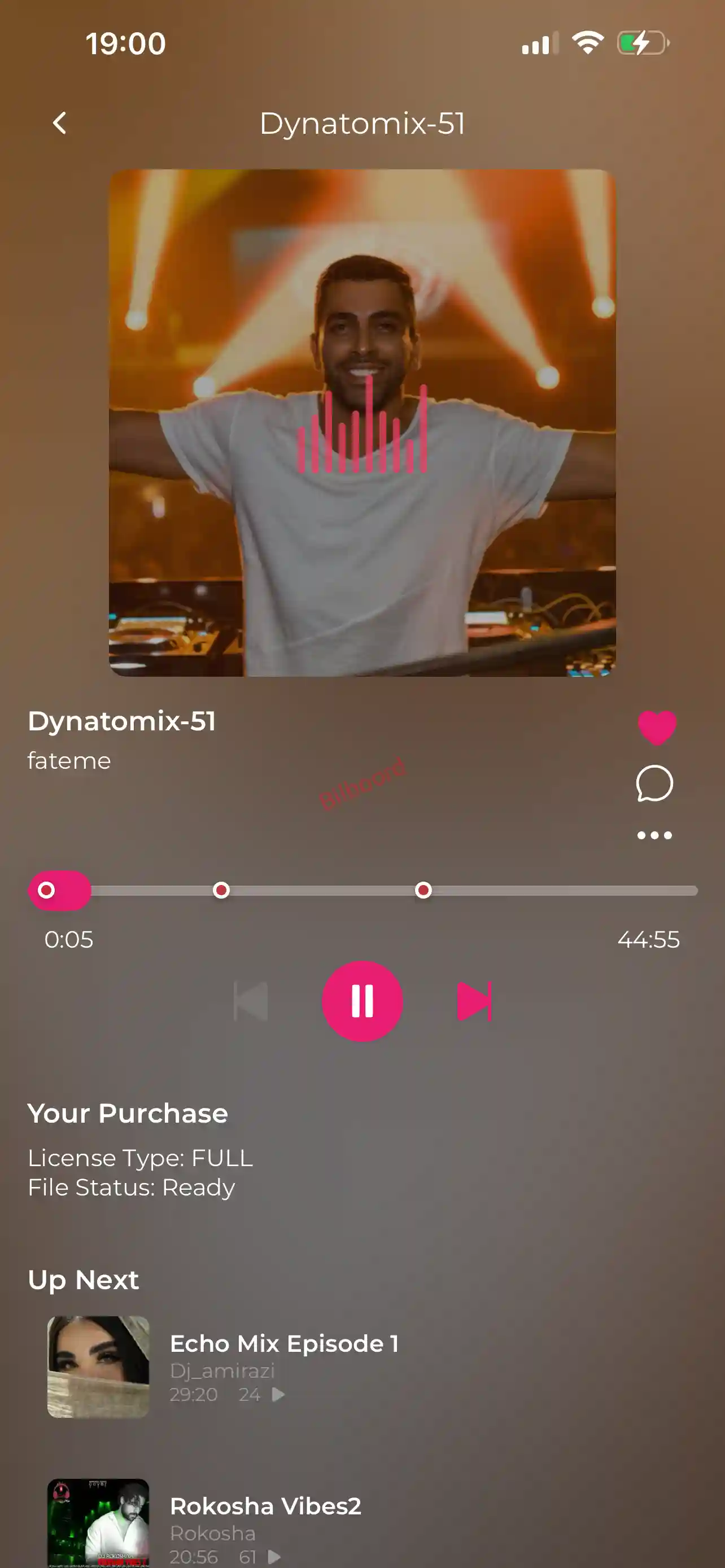Jump to the third marker on the timeline

click(423, 891)
